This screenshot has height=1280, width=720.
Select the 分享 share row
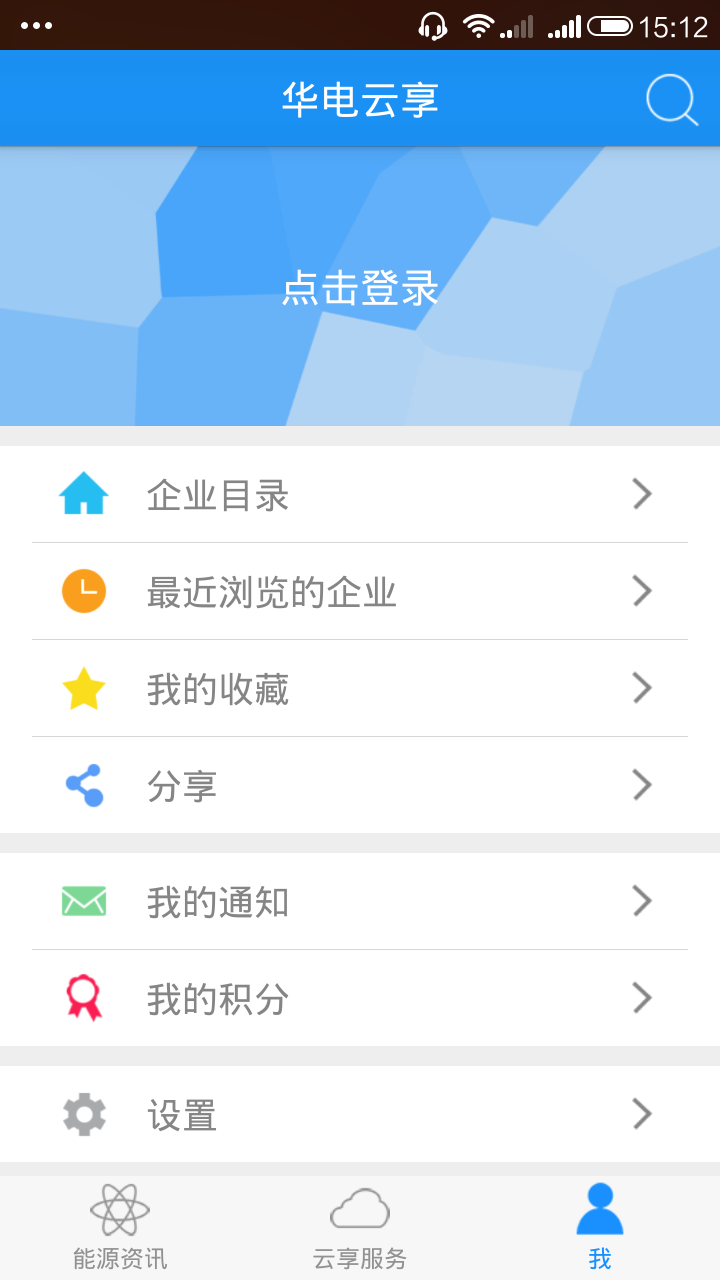(360, 786)
